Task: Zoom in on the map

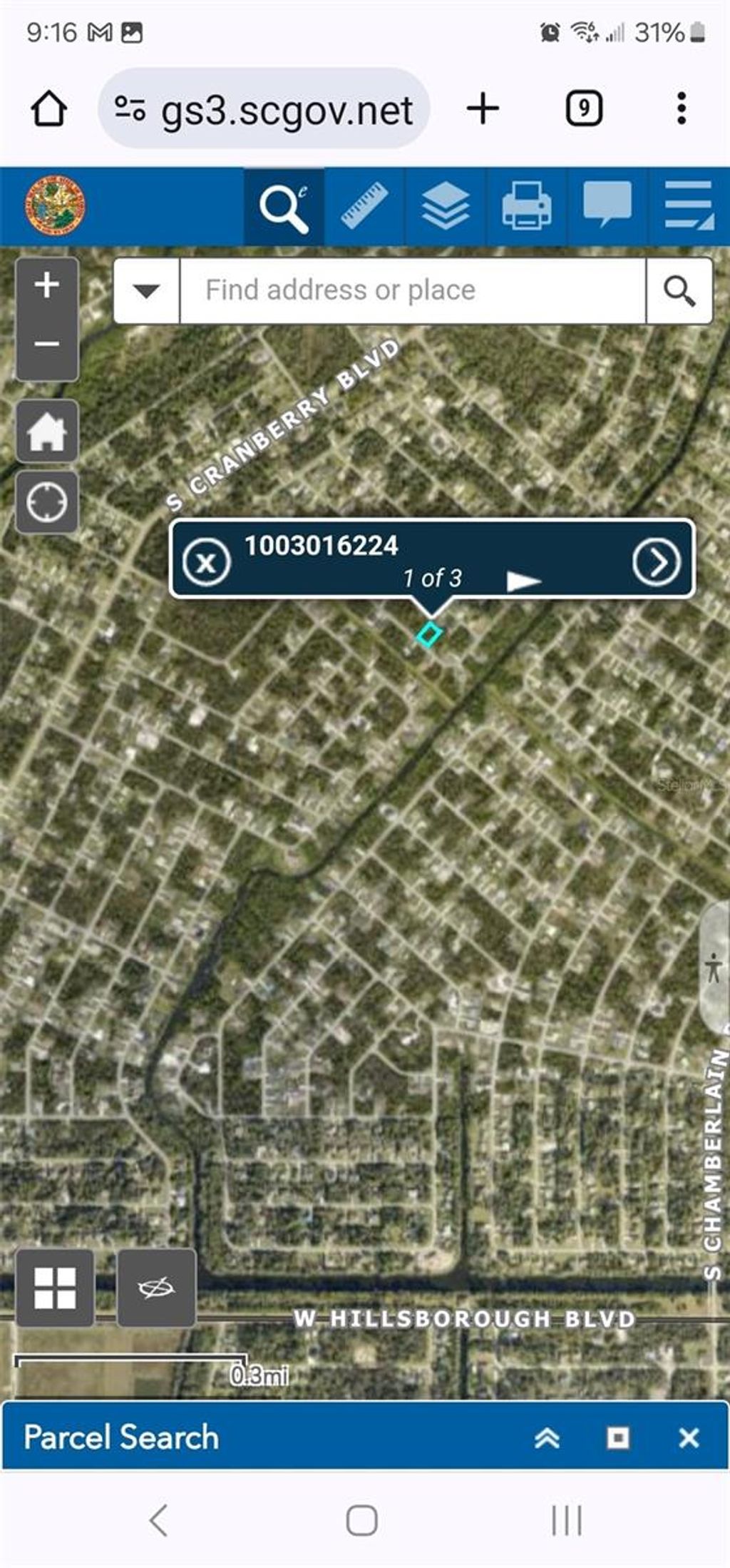Action: (x=47, y=285)
